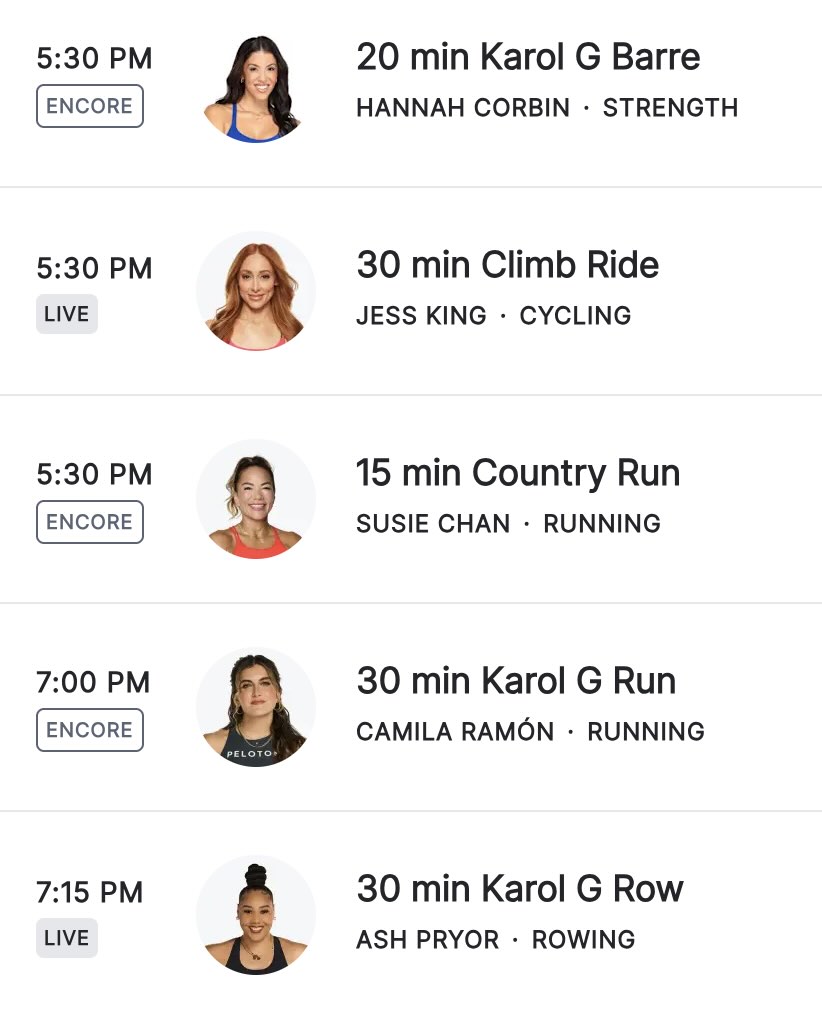Viewport: 822px width, 1014px height.
Task: Open Susie Chan's profile photo
Action: pos(256,498)
